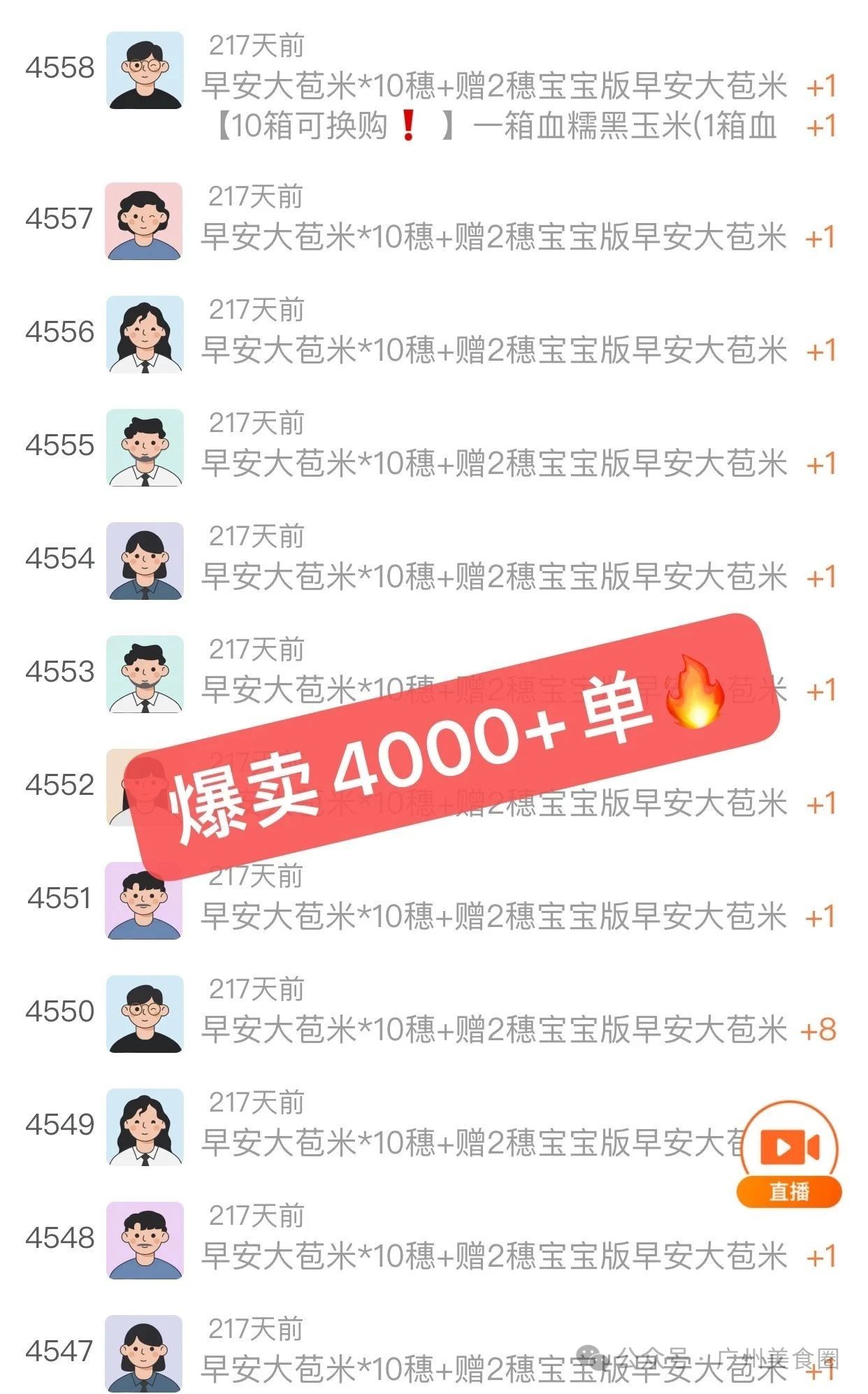Open the 直播 live floating button
The width and height of the screenshot is (868, 1394).
coord(789,1154)
